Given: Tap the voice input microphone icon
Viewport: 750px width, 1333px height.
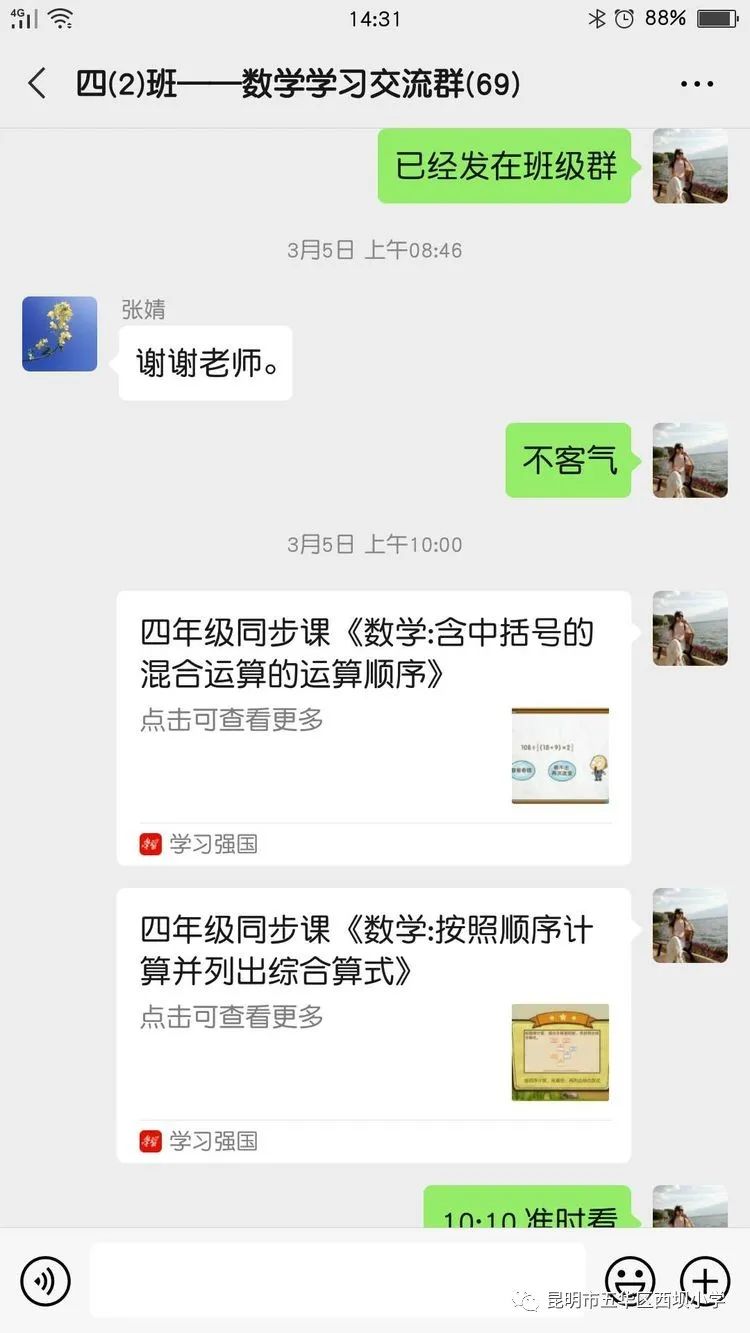Looking at the screenshot, I should coord(47,1280).
